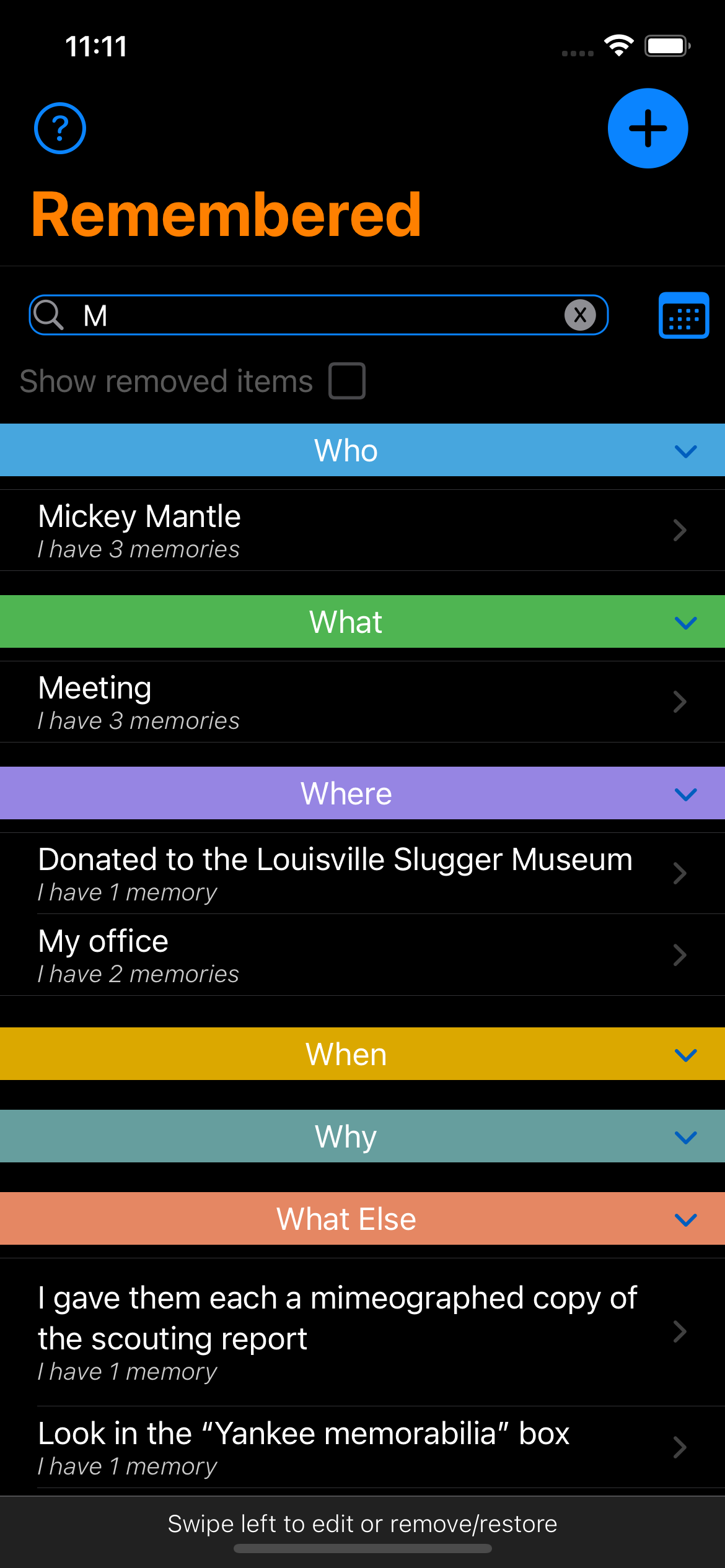725x1568 pixels.
Task: Collapse the Where section
Action: pyautogui.click(x=685, y=794)
